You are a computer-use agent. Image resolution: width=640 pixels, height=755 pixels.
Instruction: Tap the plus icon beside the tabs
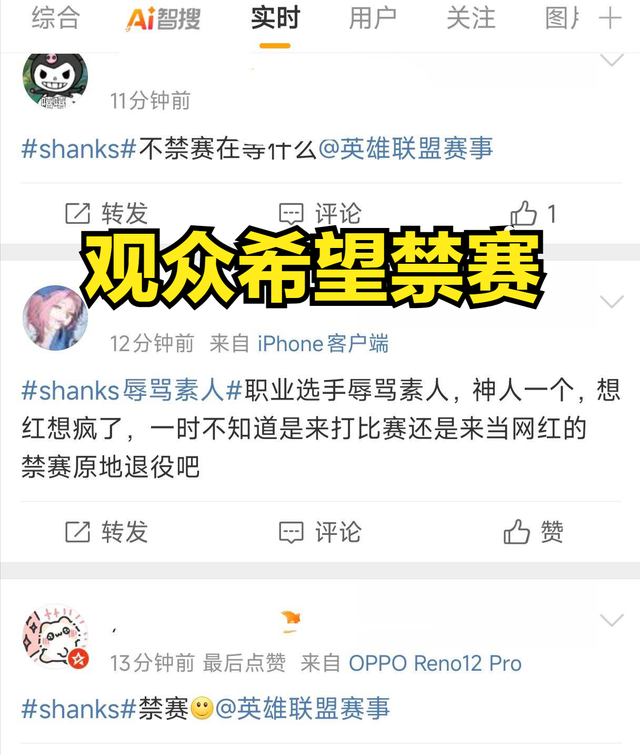tap(610, 18)
